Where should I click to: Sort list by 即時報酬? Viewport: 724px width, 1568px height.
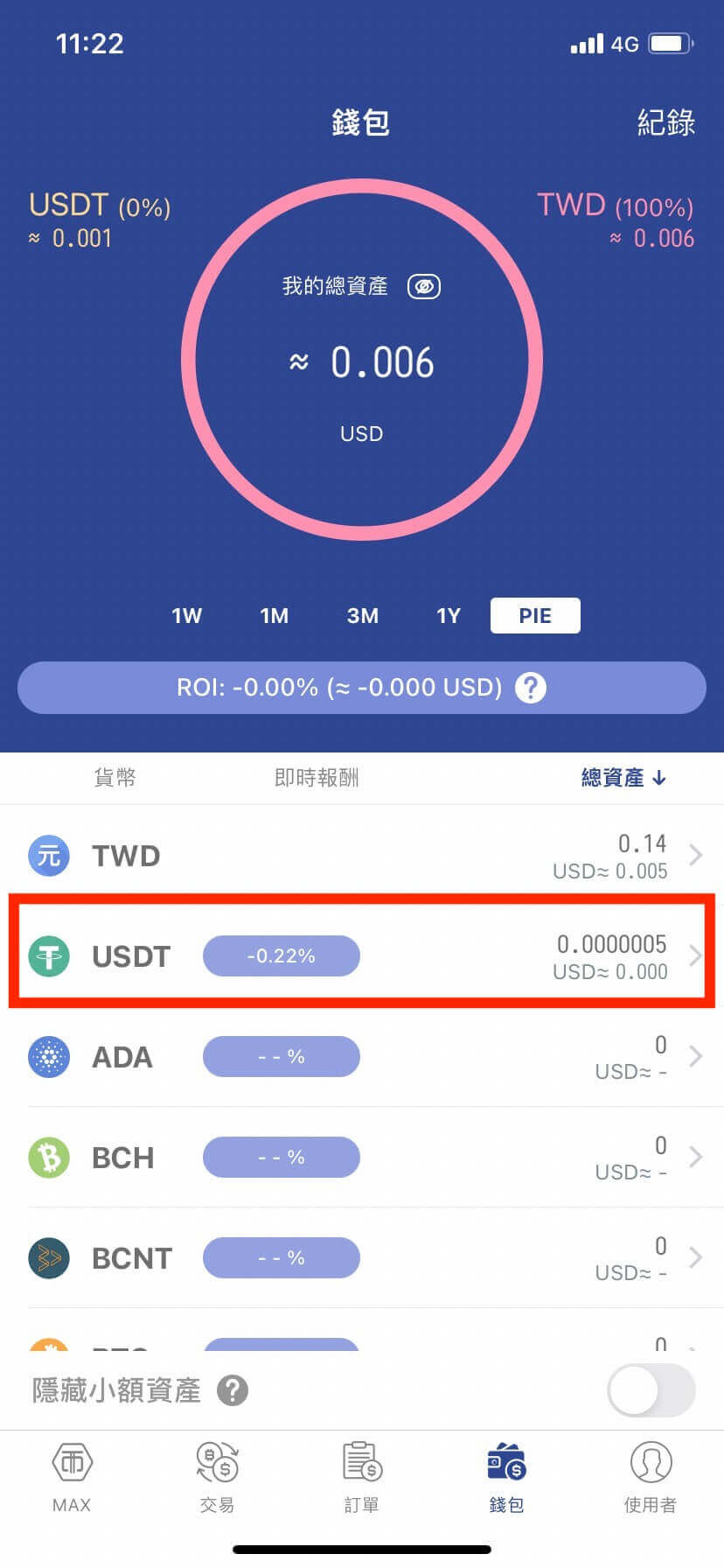pyautogui.click(x=317, y=777)
